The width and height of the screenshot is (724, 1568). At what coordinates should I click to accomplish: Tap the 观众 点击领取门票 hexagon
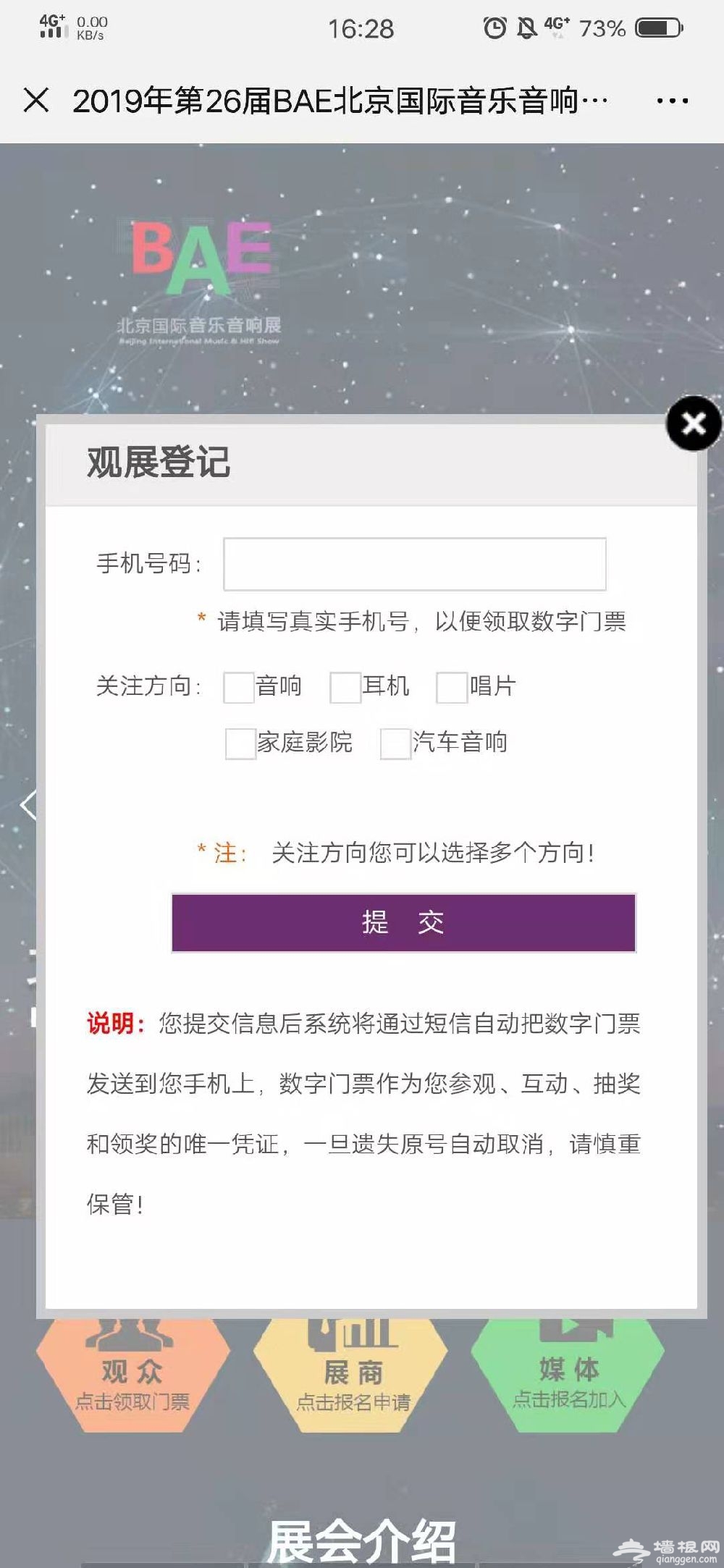(x=133, y=1379)
